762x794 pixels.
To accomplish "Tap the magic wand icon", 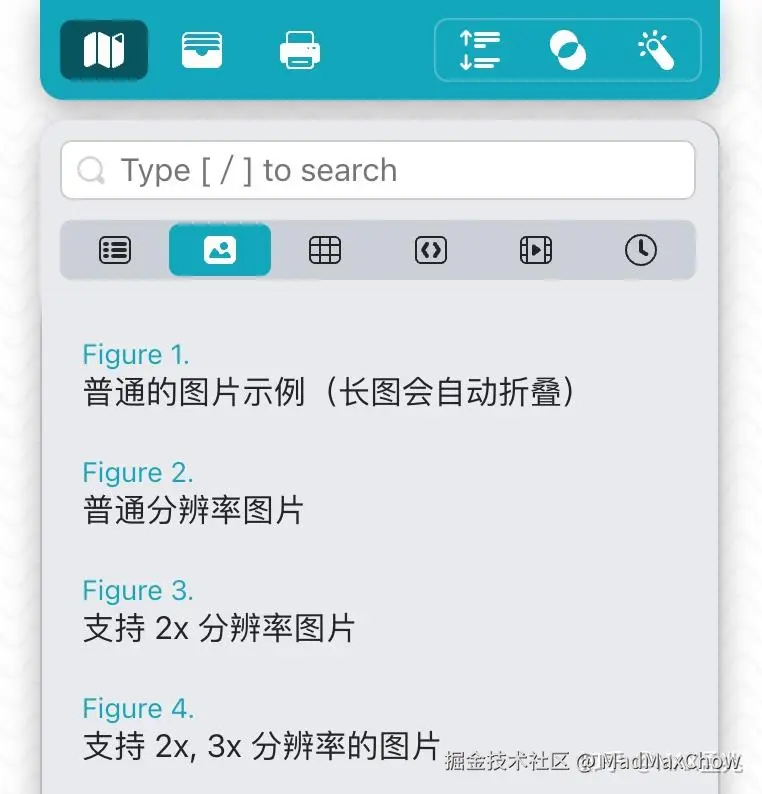I will tap(656, 49).
